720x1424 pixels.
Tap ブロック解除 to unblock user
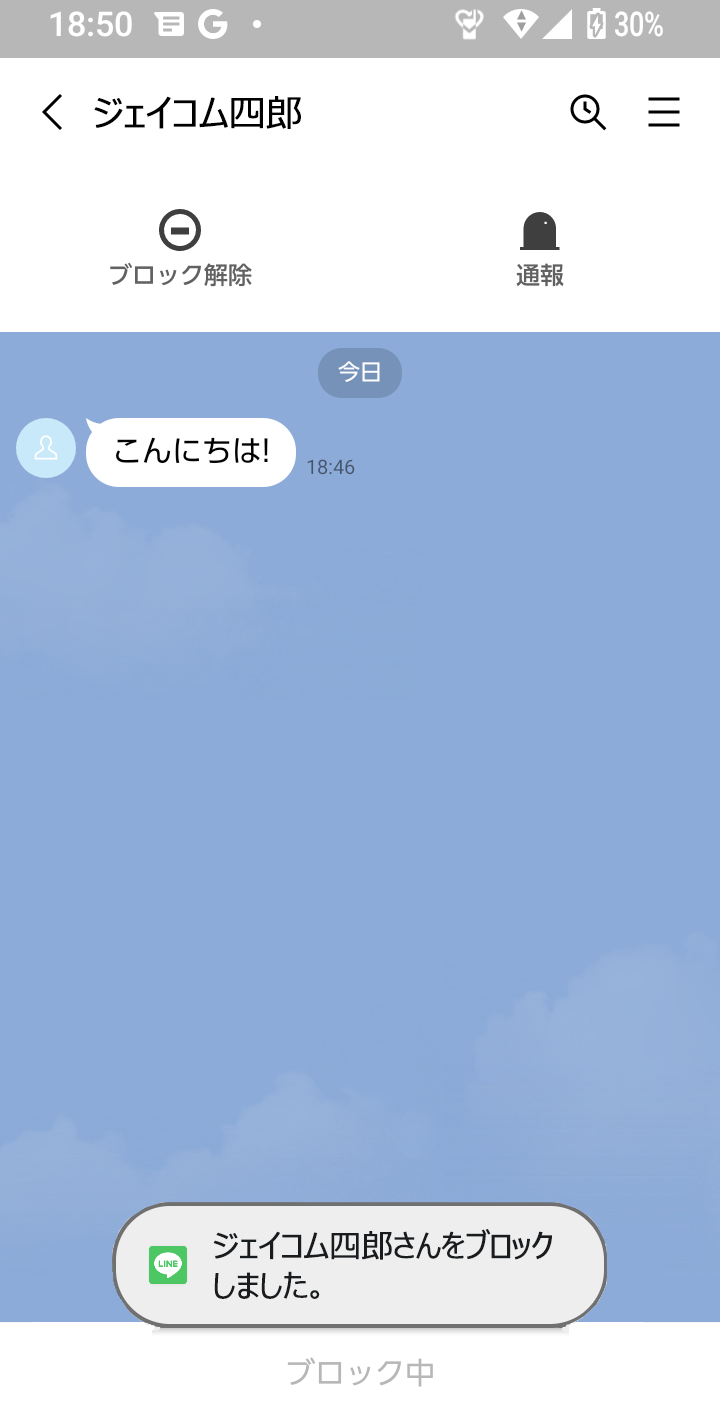coord(180,249)
